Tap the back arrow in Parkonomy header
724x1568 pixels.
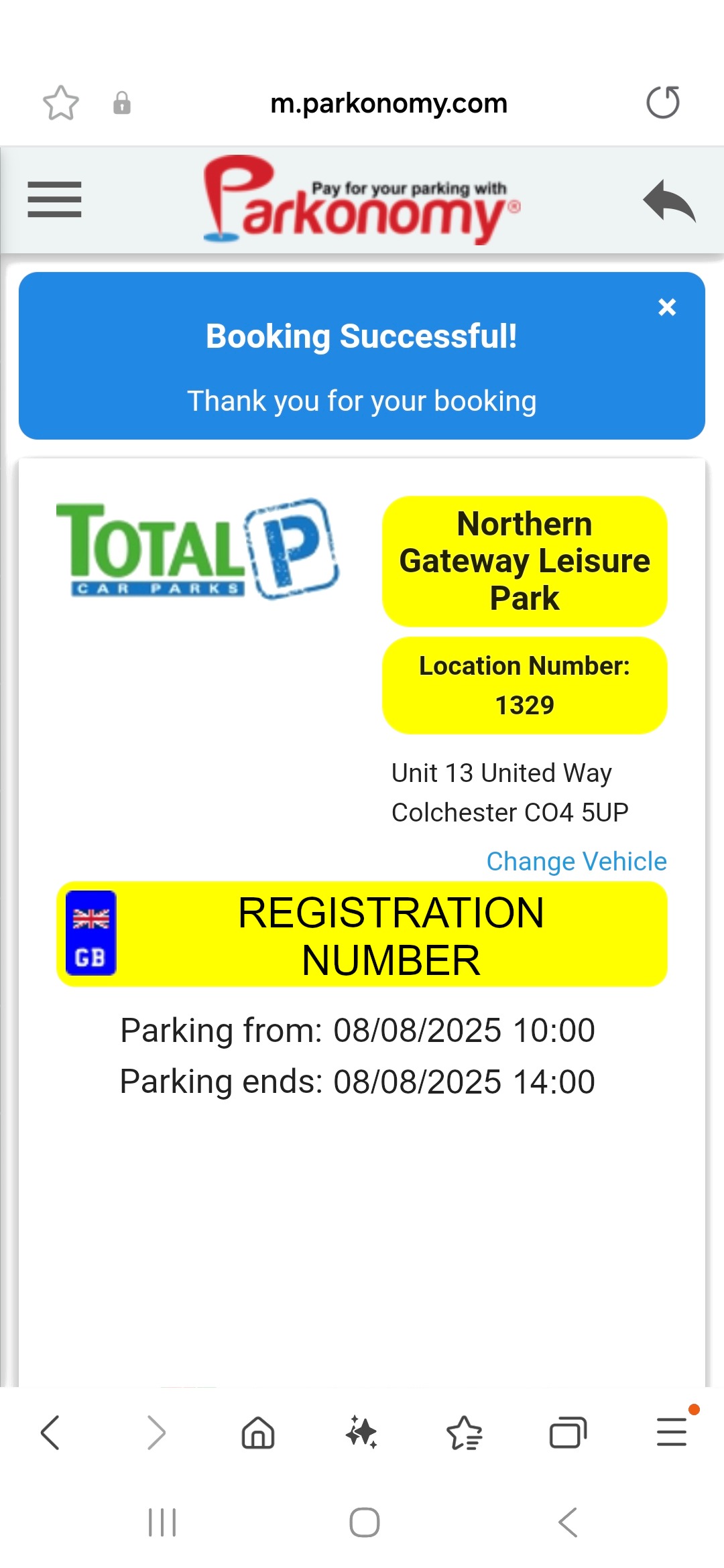point(668,200)
